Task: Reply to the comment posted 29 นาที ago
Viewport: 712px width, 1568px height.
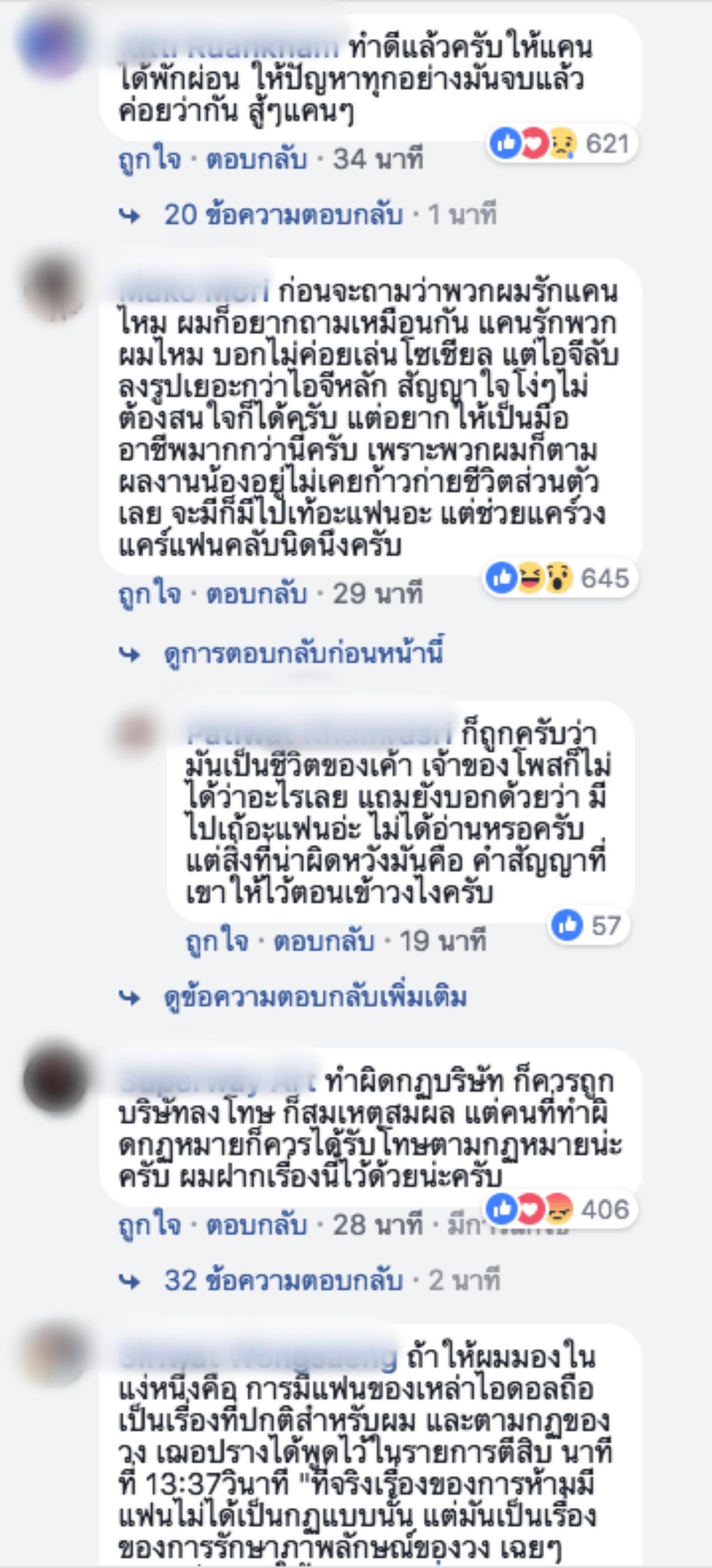Action: coord(256,593)
